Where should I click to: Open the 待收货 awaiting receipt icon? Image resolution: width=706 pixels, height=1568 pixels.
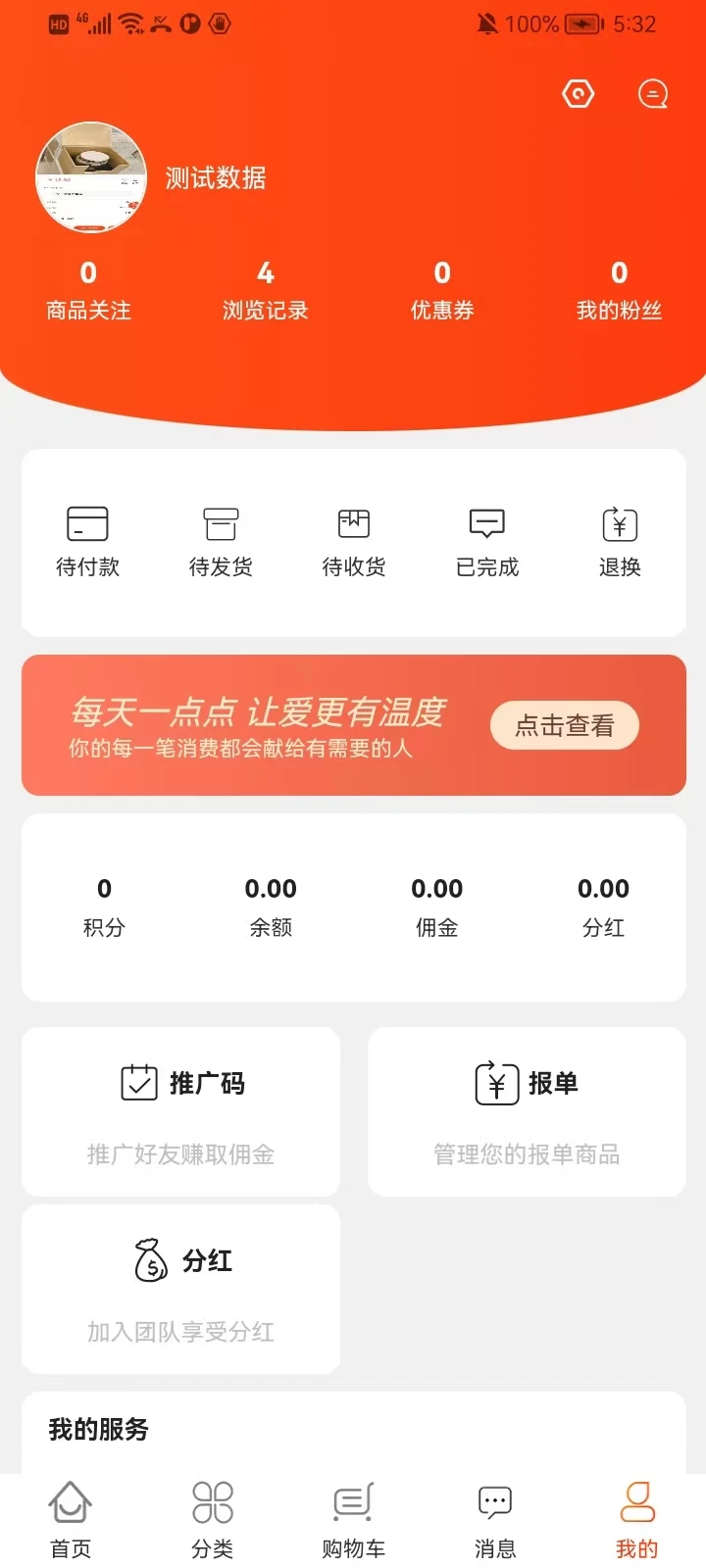pyautogui.click(x=353, y=524)
